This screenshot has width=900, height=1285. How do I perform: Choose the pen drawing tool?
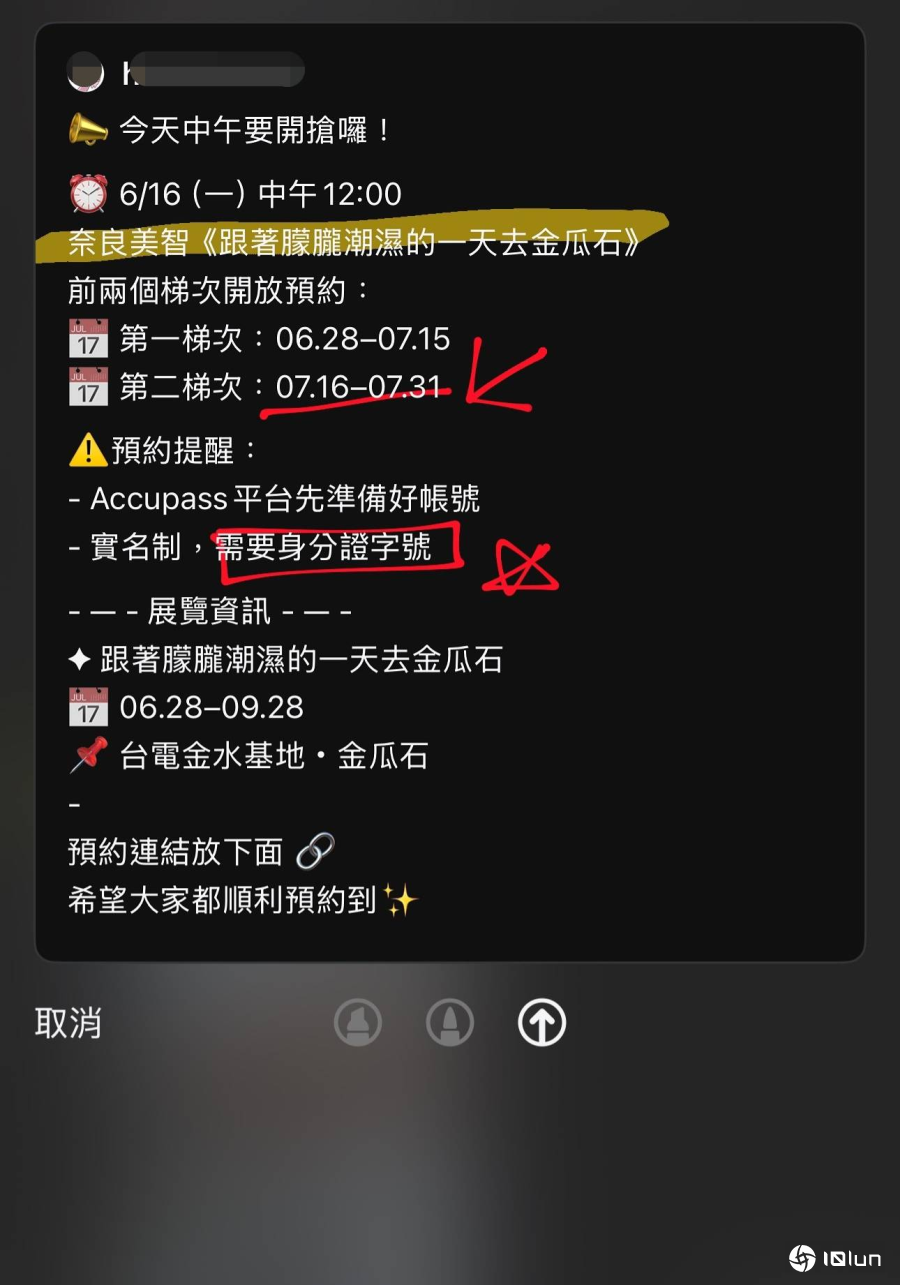click(x=449, y=1023)
